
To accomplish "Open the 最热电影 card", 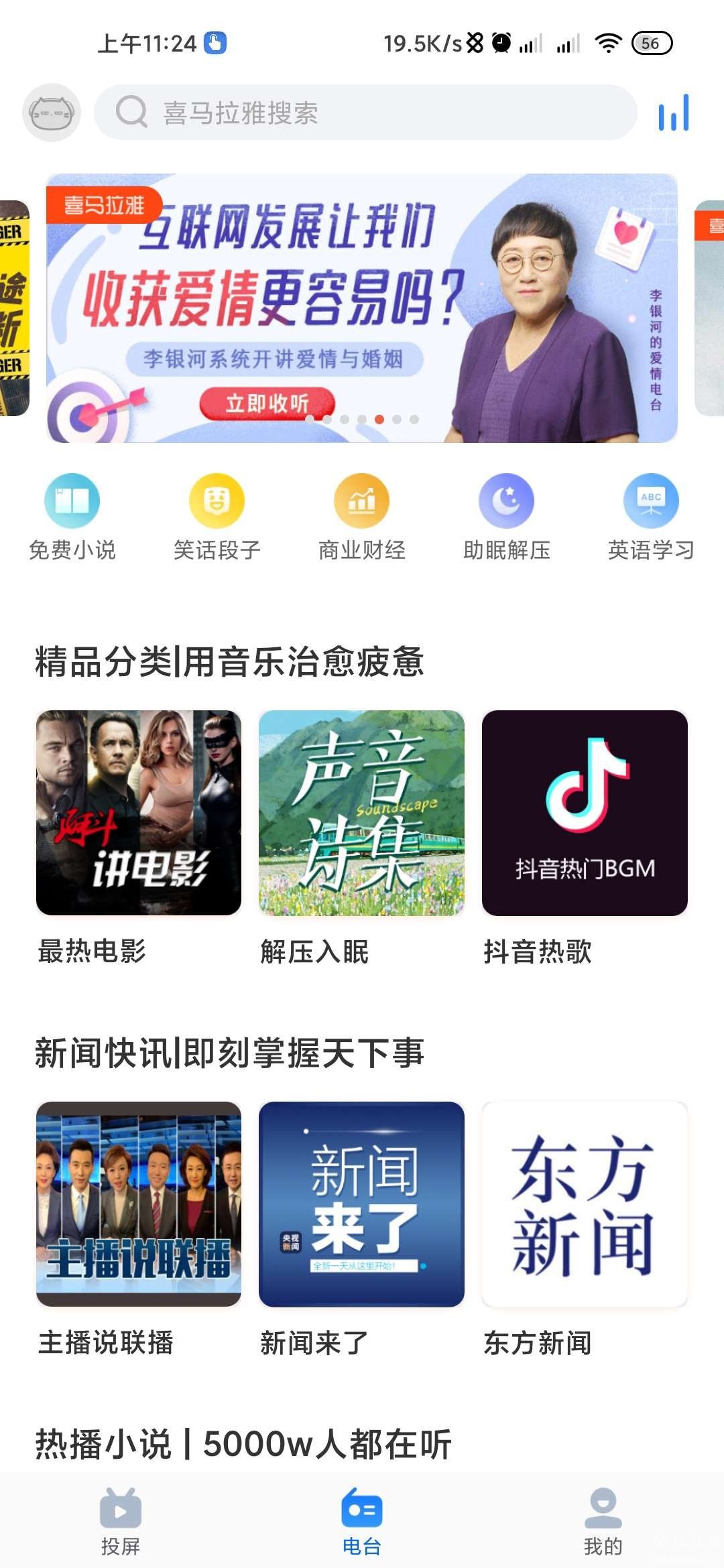I will click(139, 813).
